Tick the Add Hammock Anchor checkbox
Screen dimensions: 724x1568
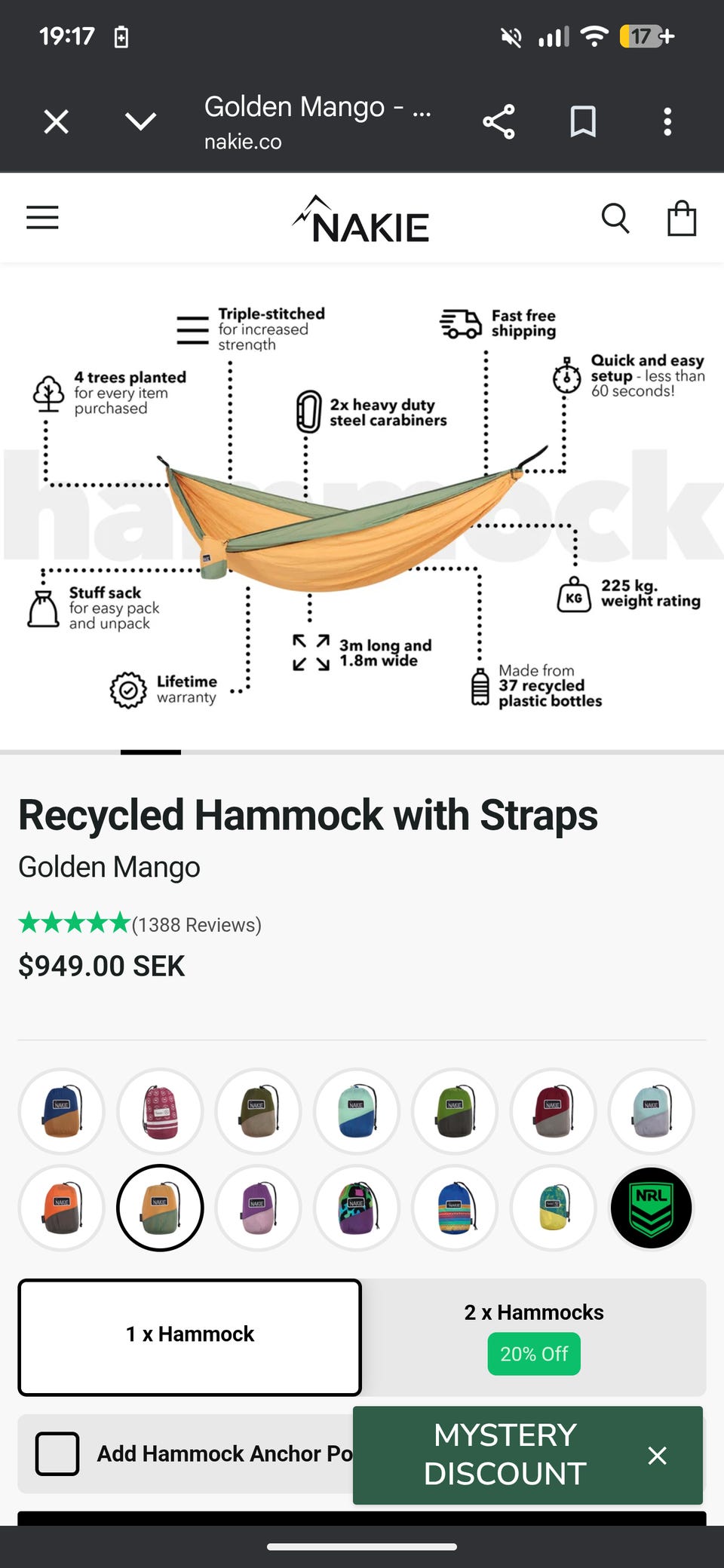[57, 1453]
